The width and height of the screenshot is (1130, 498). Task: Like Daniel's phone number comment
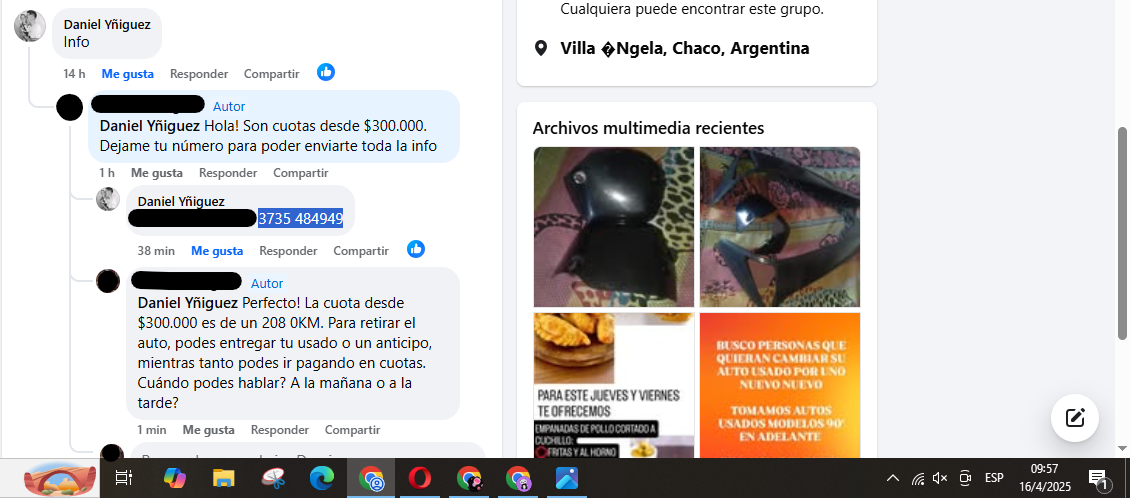click(x=217, y=251)
